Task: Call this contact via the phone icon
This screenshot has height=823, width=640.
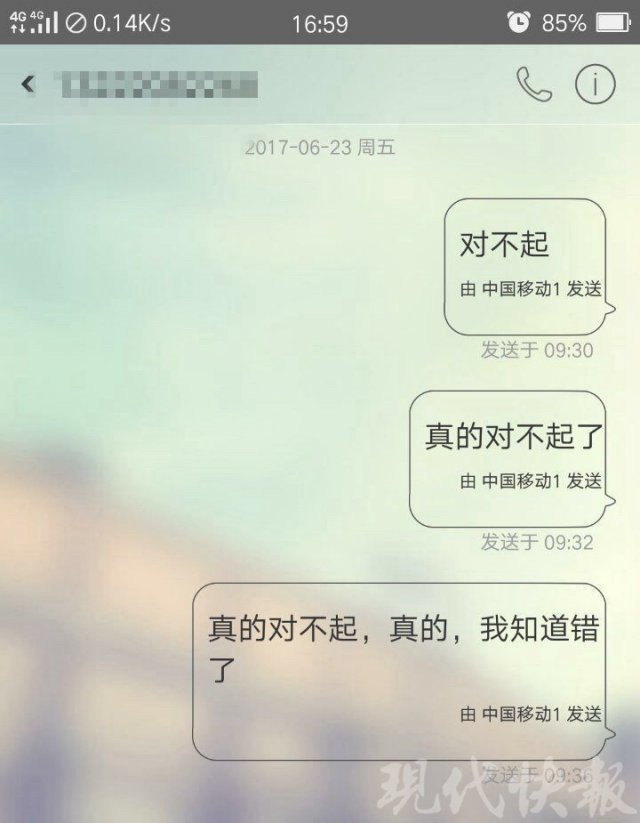Action: [533, 85]
